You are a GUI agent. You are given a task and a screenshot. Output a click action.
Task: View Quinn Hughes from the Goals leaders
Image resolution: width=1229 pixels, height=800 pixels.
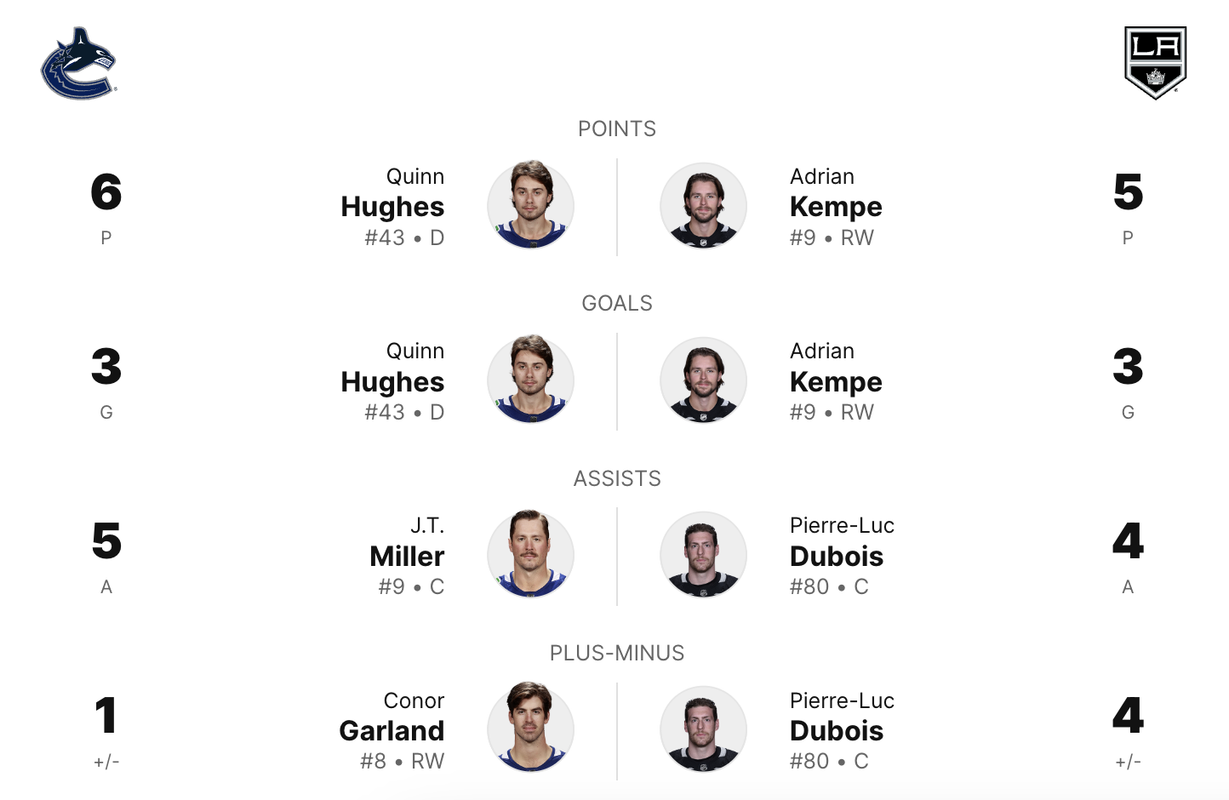[x=392, y=382]
